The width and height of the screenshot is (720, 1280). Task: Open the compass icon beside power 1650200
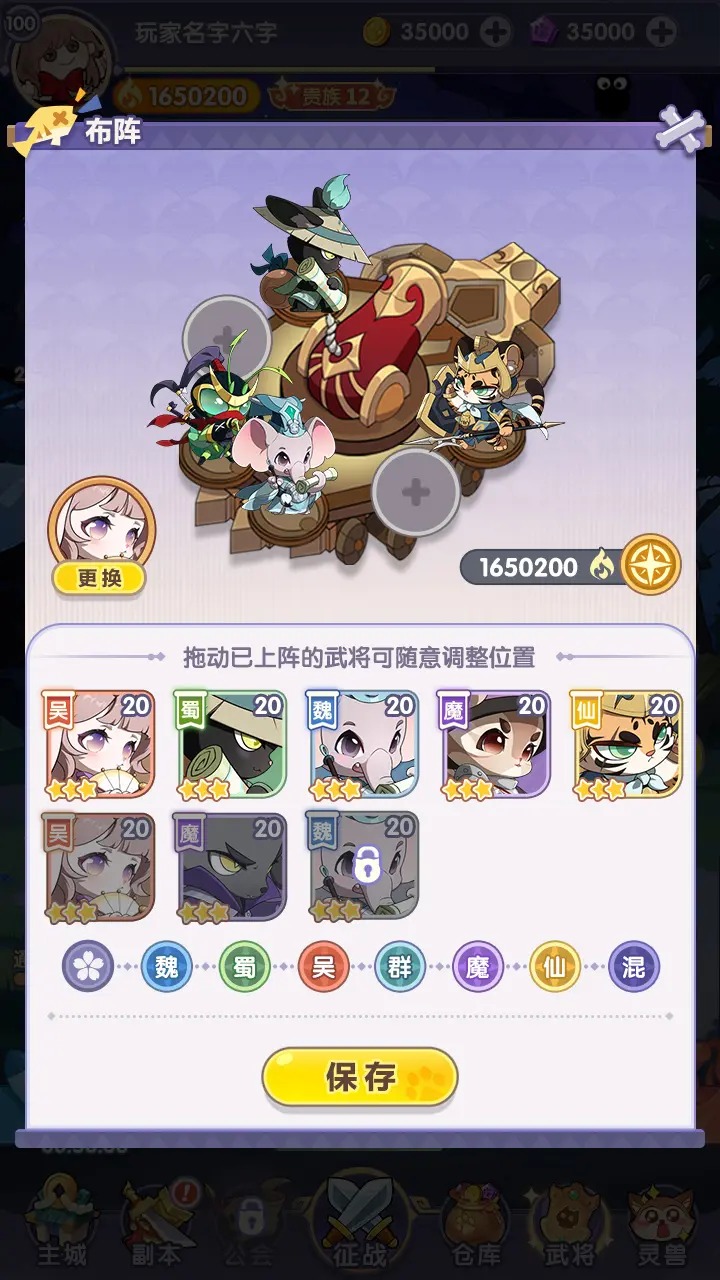pos(650,565)
